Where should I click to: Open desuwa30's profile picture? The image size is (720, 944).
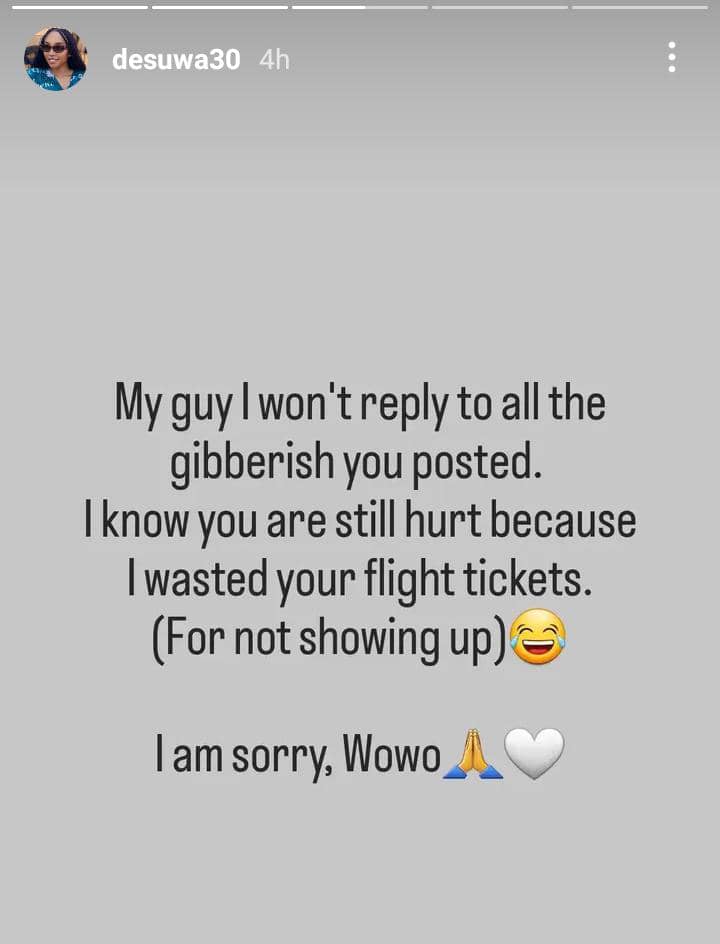point(55,59)
